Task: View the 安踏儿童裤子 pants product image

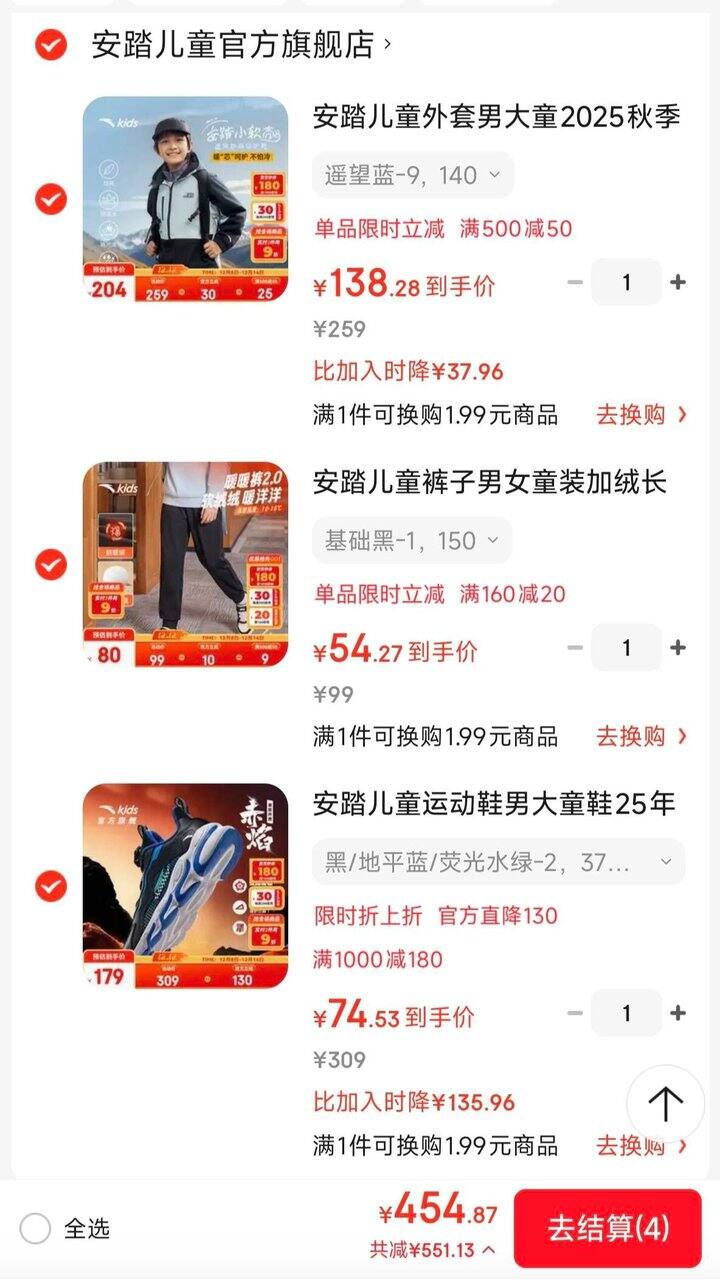Action: pos(185,565)
